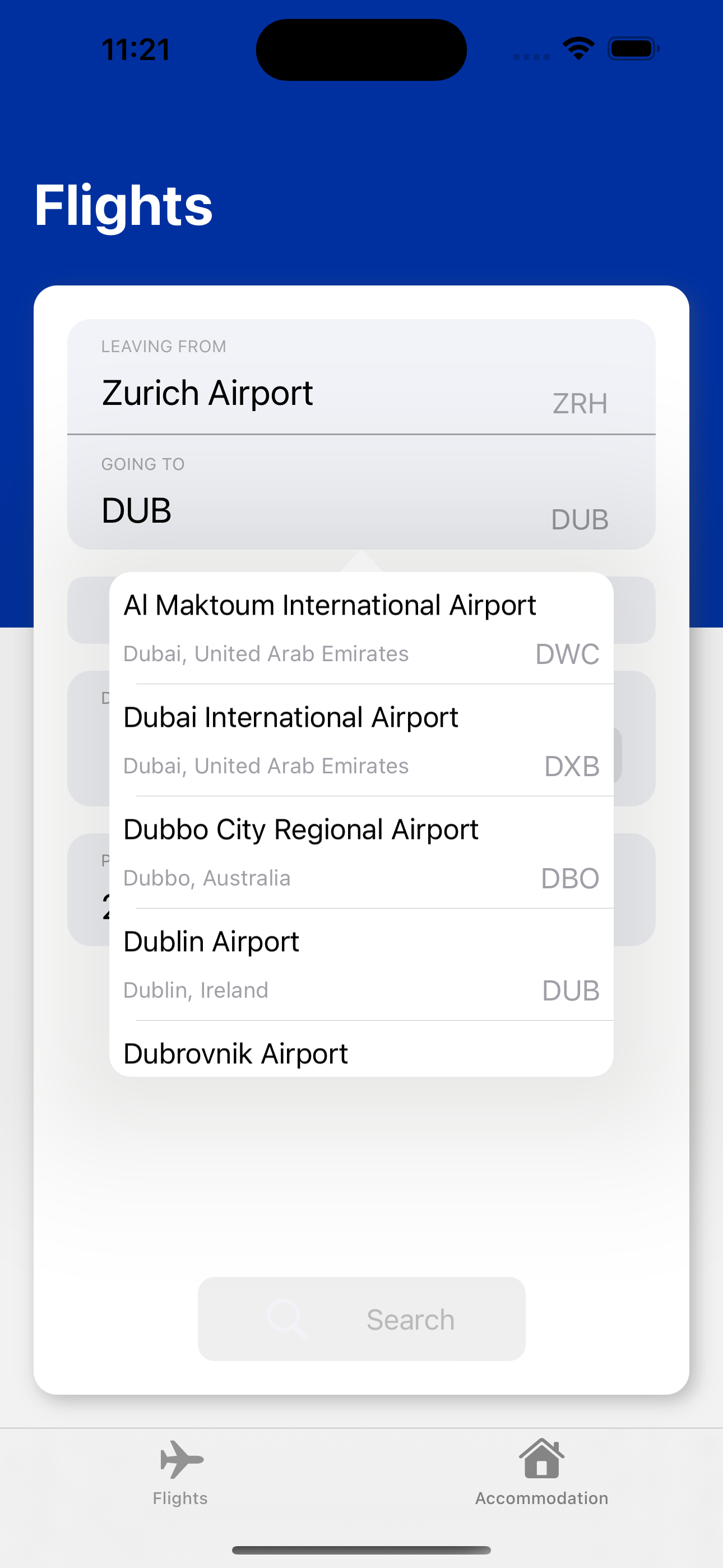This screenshot has height=1568, width=723.
Task: Tap the DXB code next to Dubai International
Action: 572,765
